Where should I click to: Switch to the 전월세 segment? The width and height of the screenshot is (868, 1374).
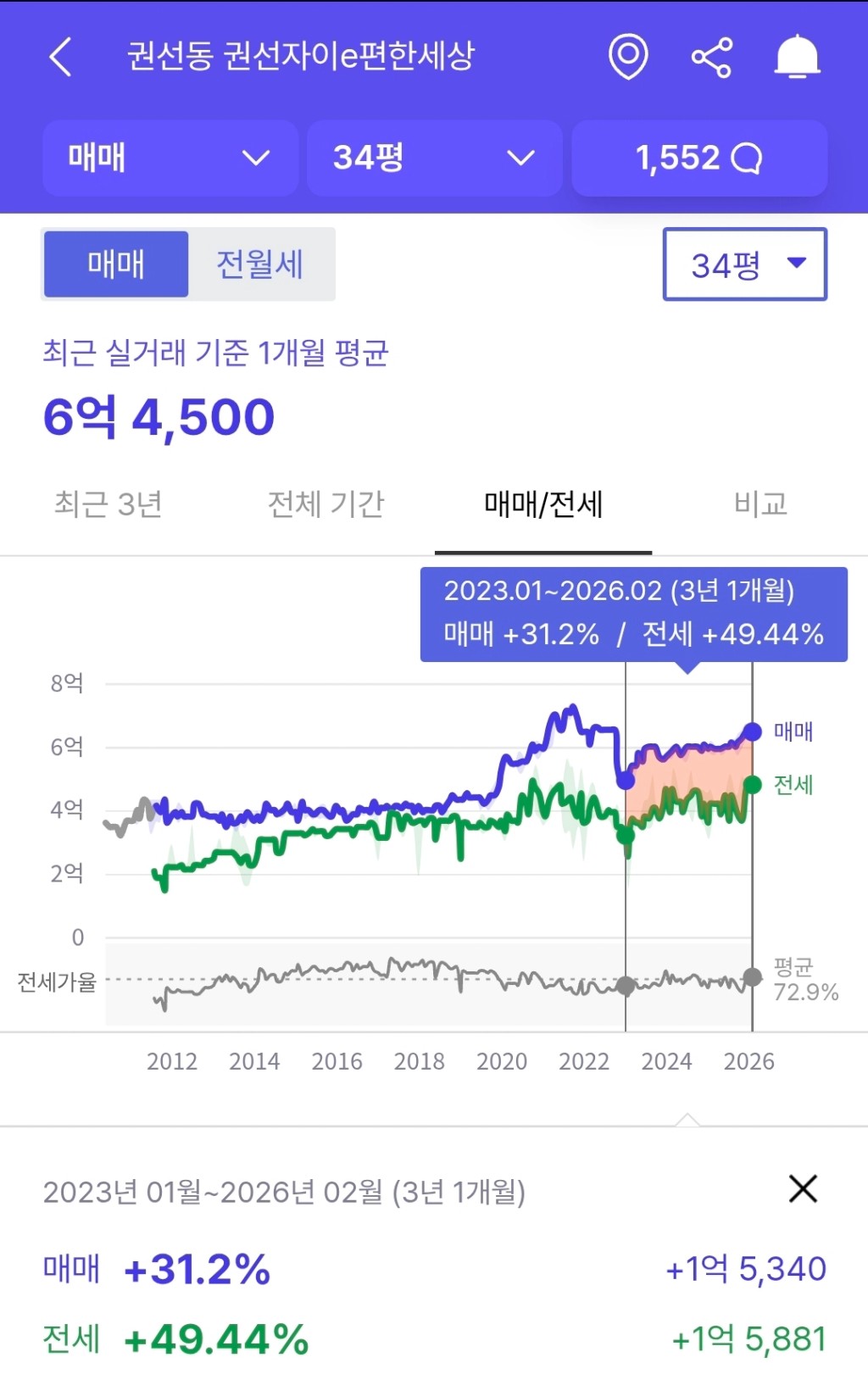[260, 264]
